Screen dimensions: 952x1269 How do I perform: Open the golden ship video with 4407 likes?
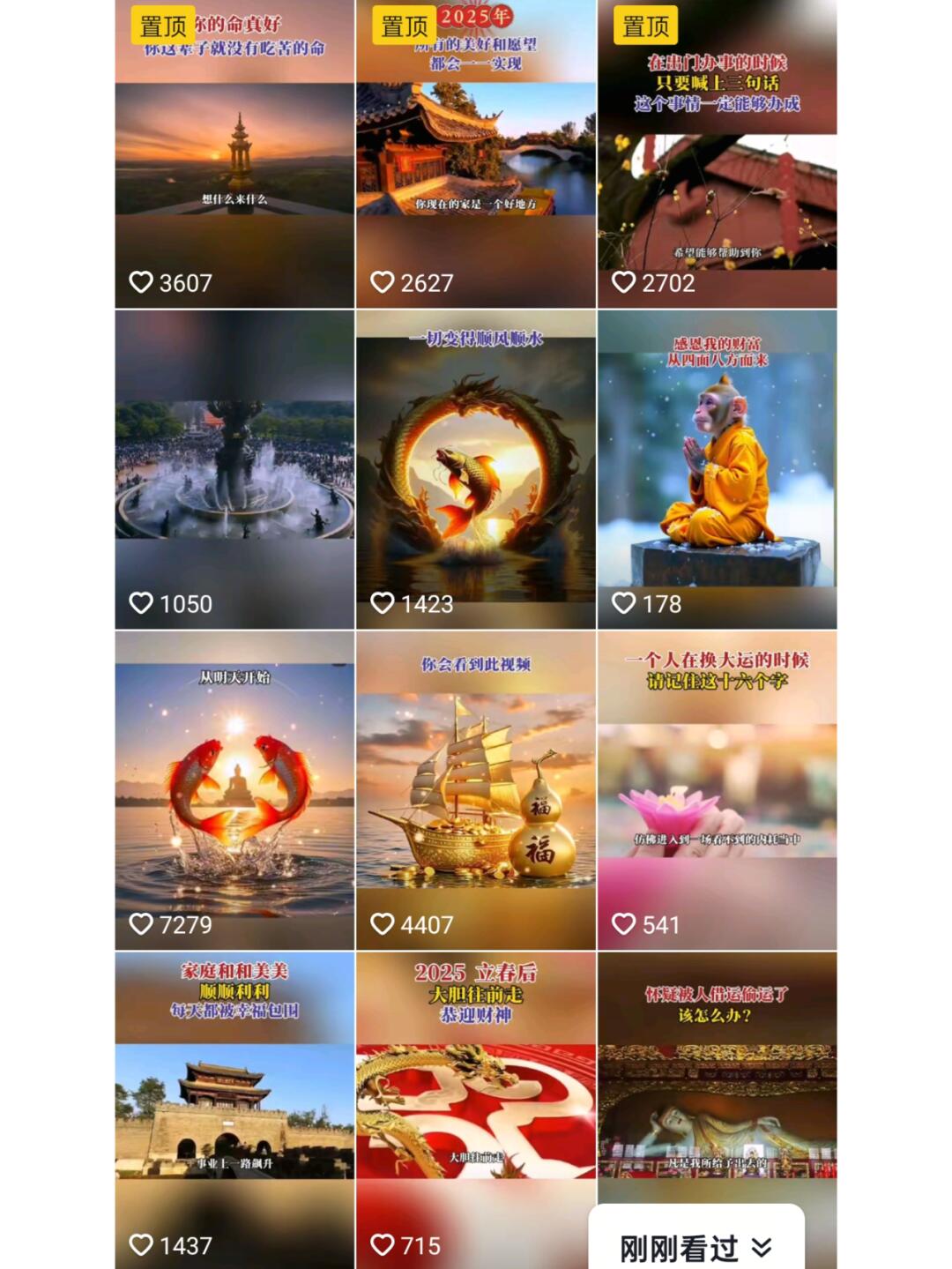tap(476, 790)
